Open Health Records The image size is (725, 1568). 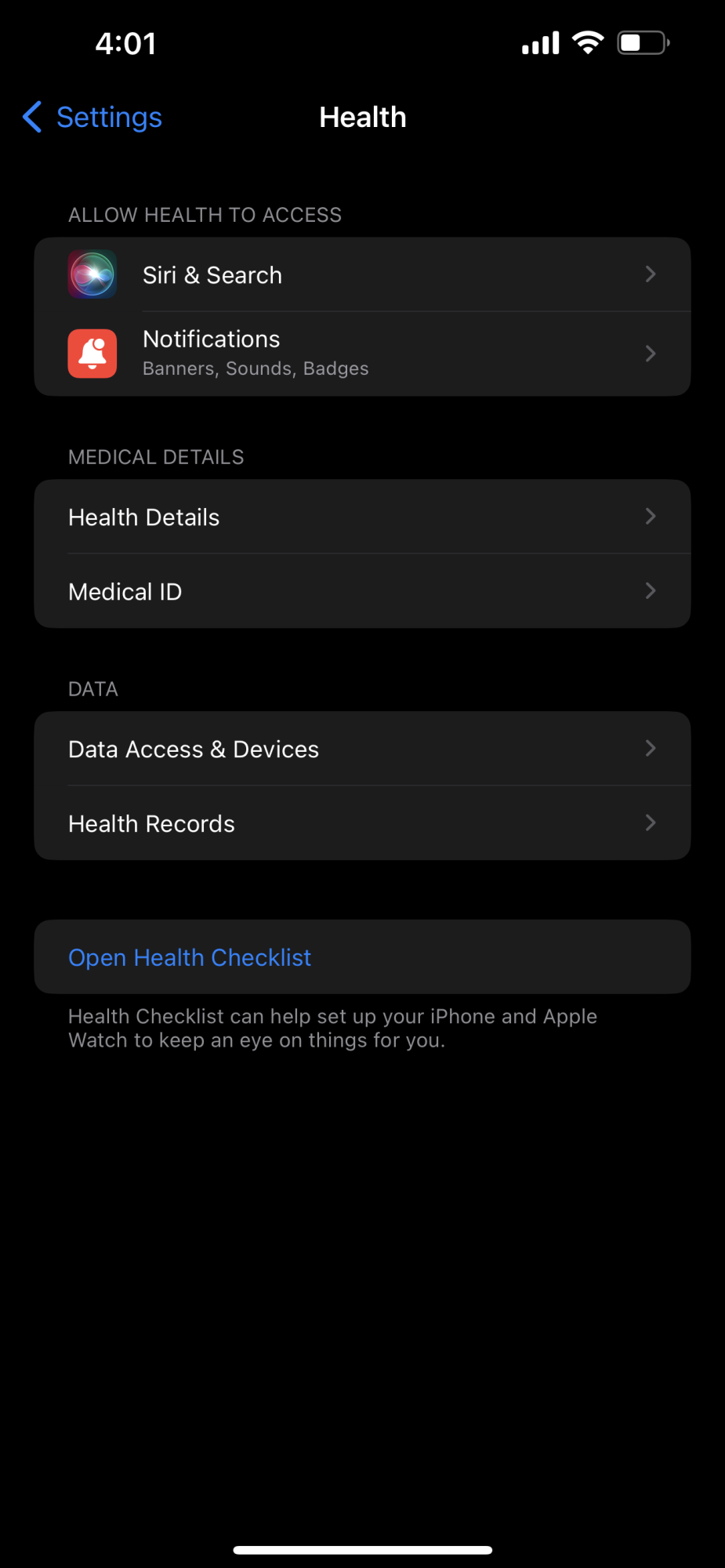coord(362,823)
